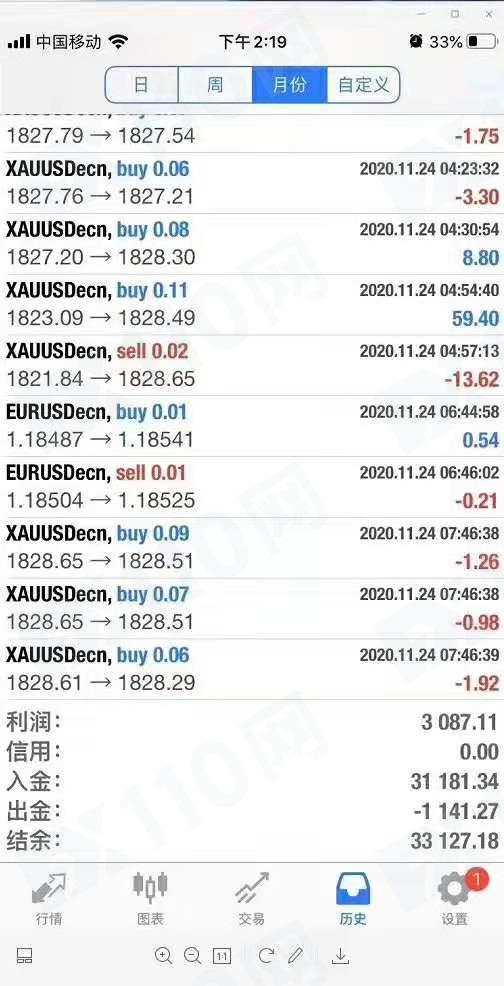Select the 月份 period tab
Screen dimensions: 504x986
[x=289, y=84]
